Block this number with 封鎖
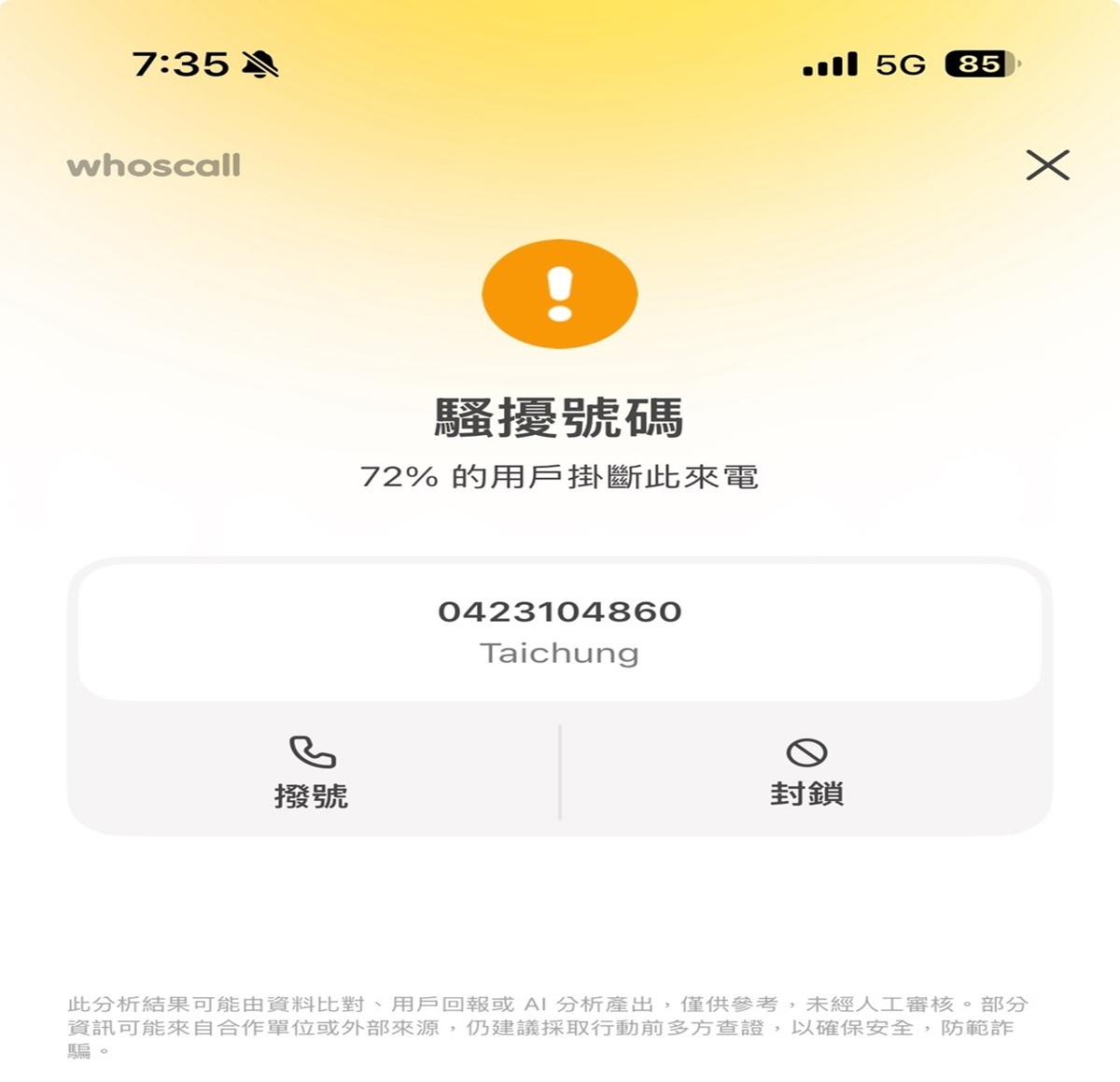Viewport: 1120px width, 1082px height. 806,773
